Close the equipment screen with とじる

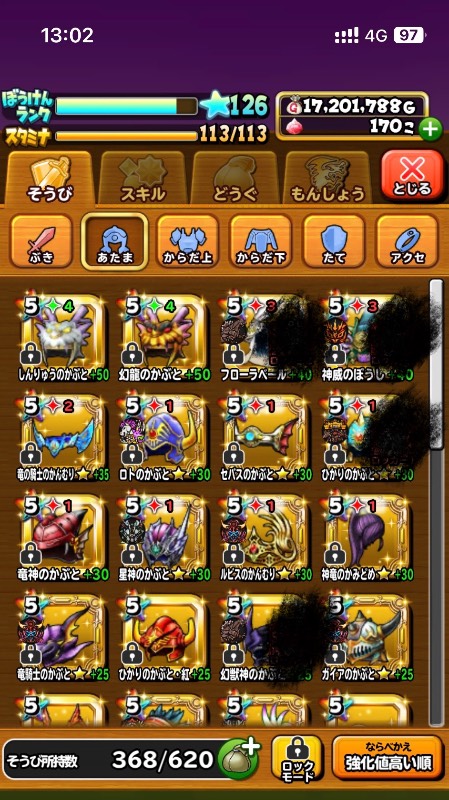[x=412, y=174]
